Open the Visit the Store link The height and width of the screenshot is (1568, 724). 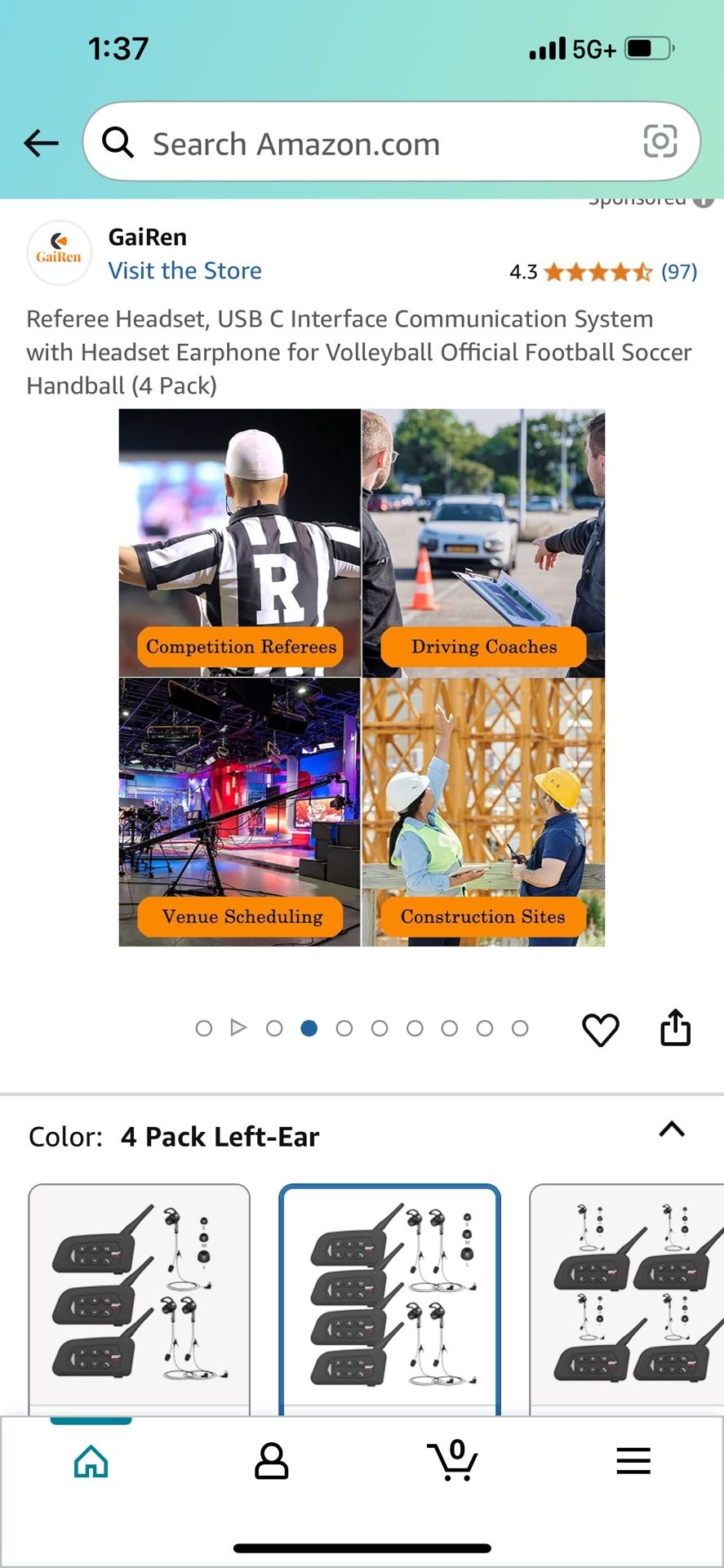coord(185,271)
